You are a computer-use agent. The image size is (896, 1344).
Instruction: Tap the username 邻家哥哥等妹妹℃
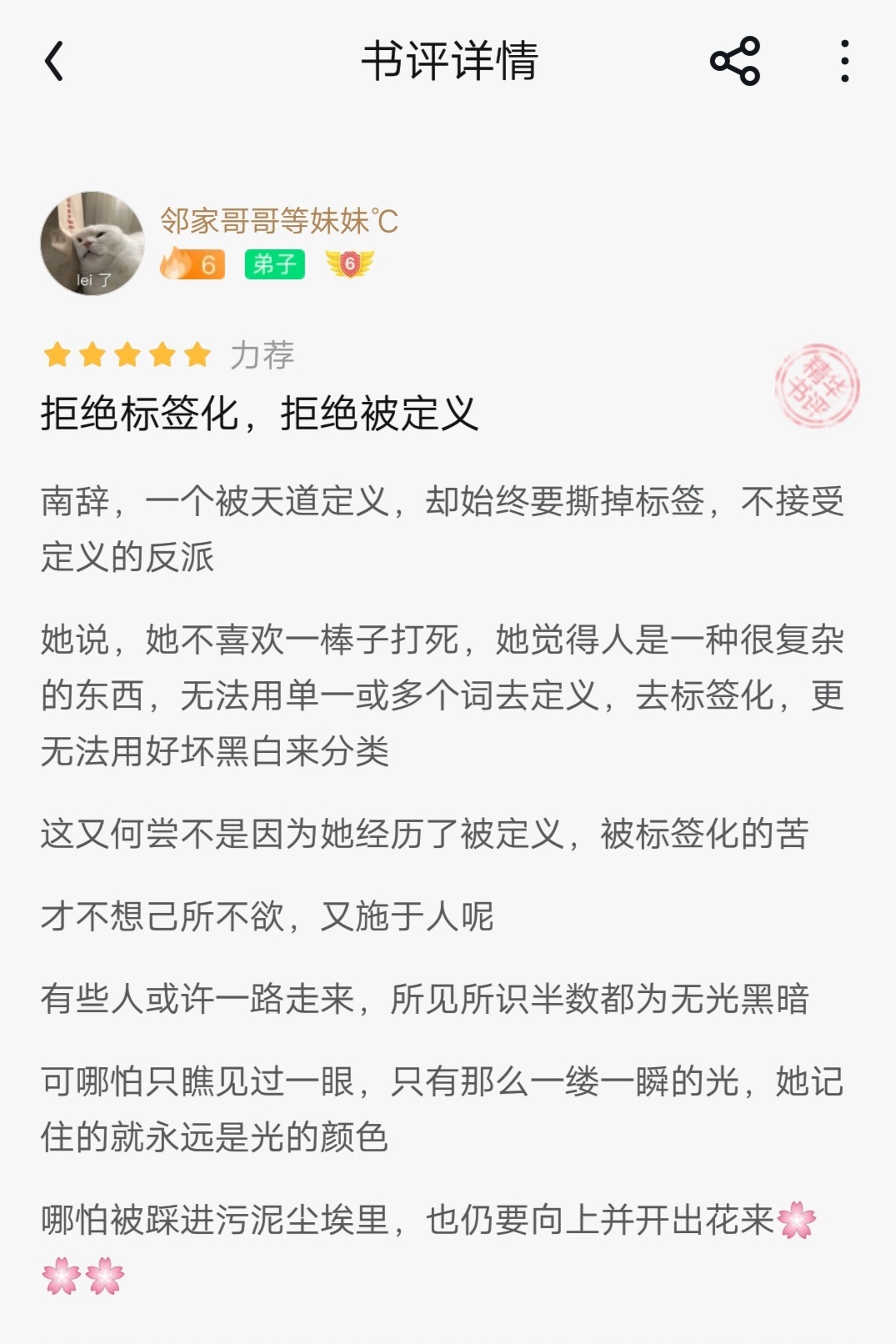click(278, 221)
